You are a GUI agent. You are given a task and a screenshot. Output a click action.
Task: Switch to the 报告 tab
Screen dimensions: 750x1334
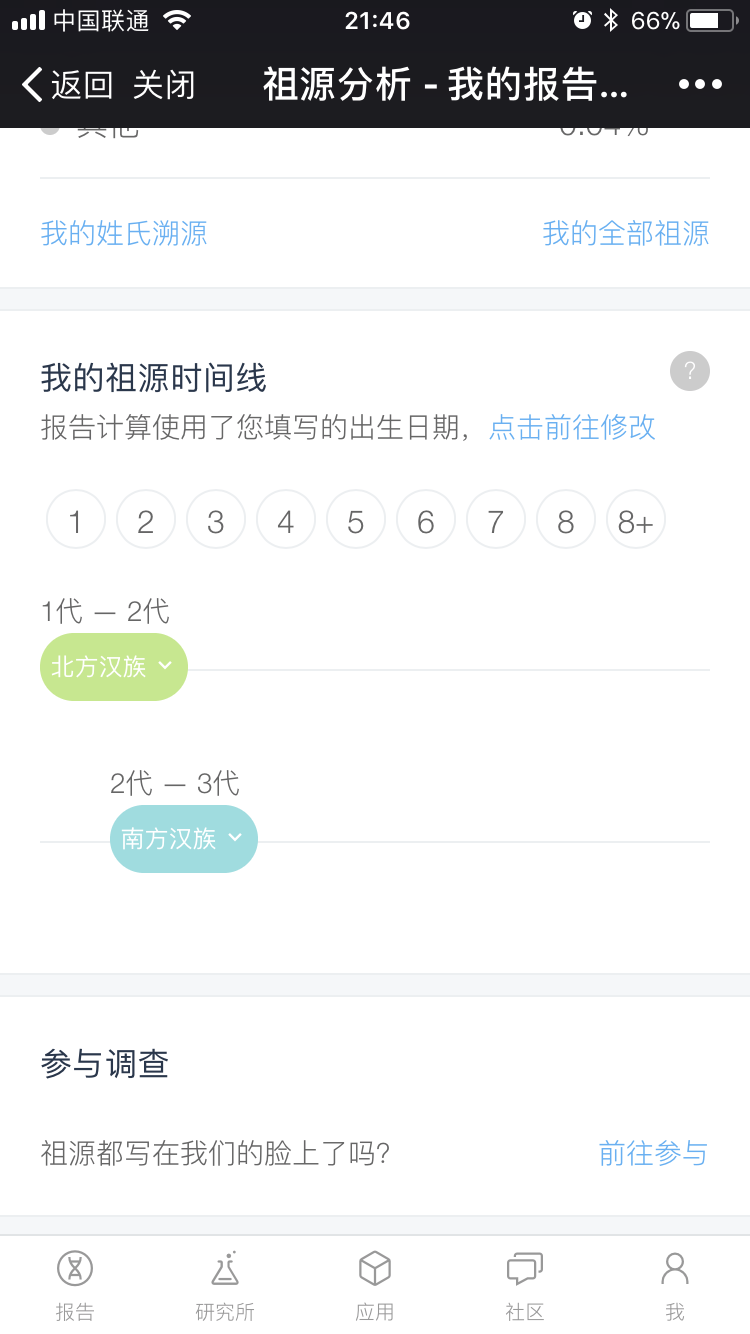(x=75, y=1285)
